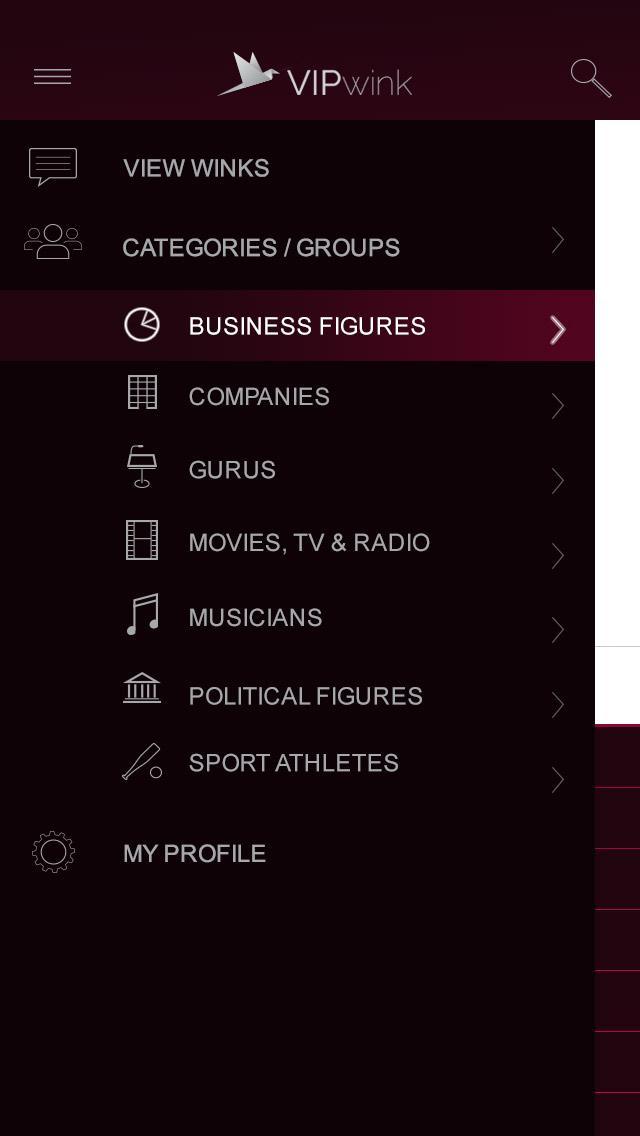Open the Companies category
This screenshot has width=640, height=1136.
(x=259, y=397)
